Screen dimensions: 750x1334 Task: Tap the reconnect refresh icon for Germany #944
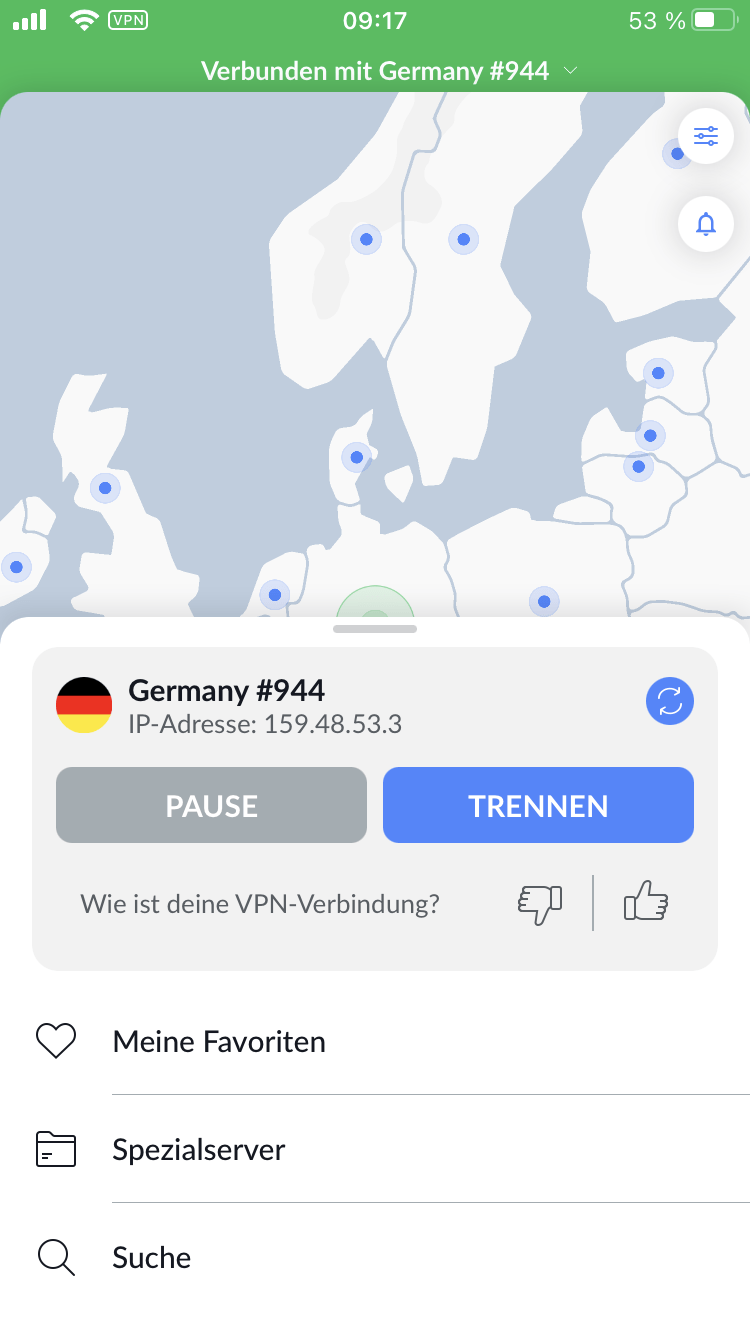670,701
